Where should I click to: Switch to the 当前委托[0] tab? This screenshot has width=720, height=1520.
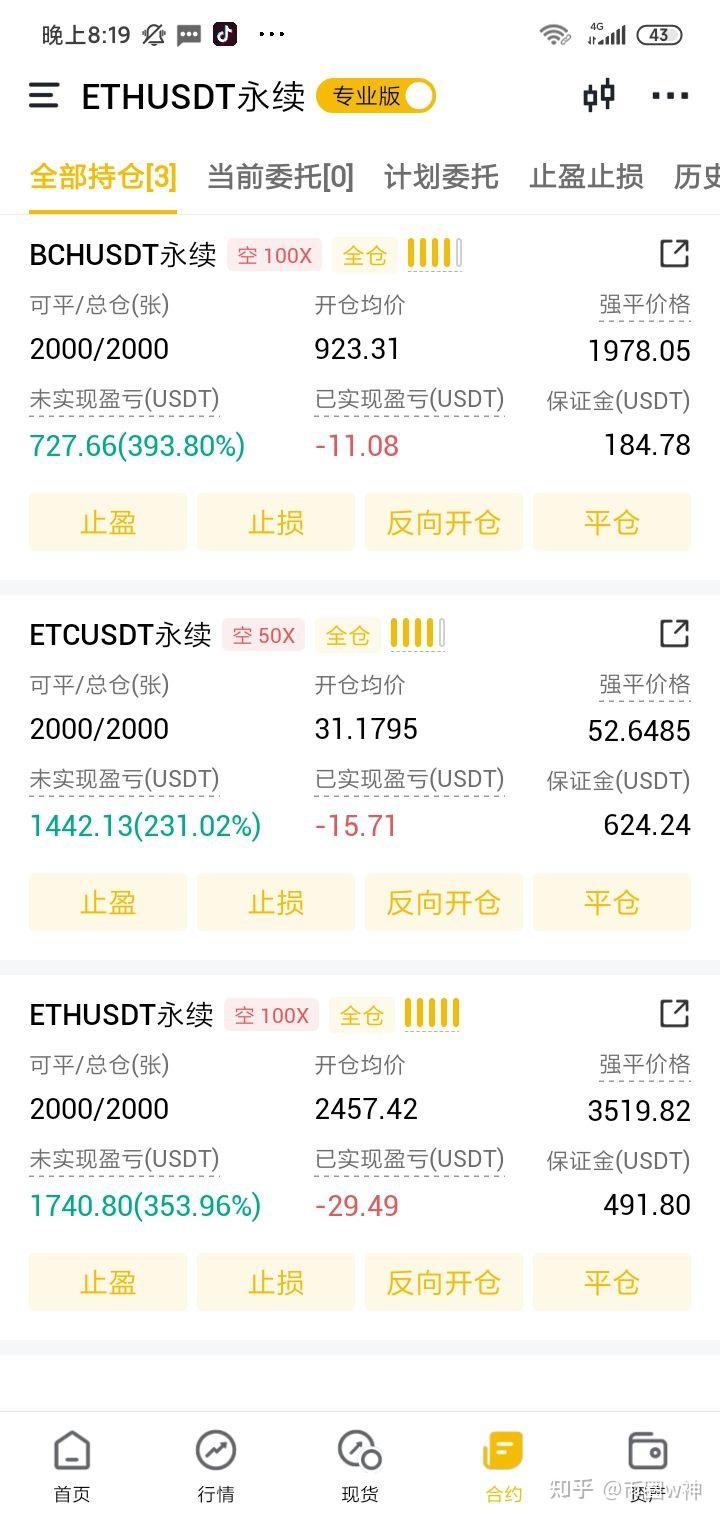point(280,177)
